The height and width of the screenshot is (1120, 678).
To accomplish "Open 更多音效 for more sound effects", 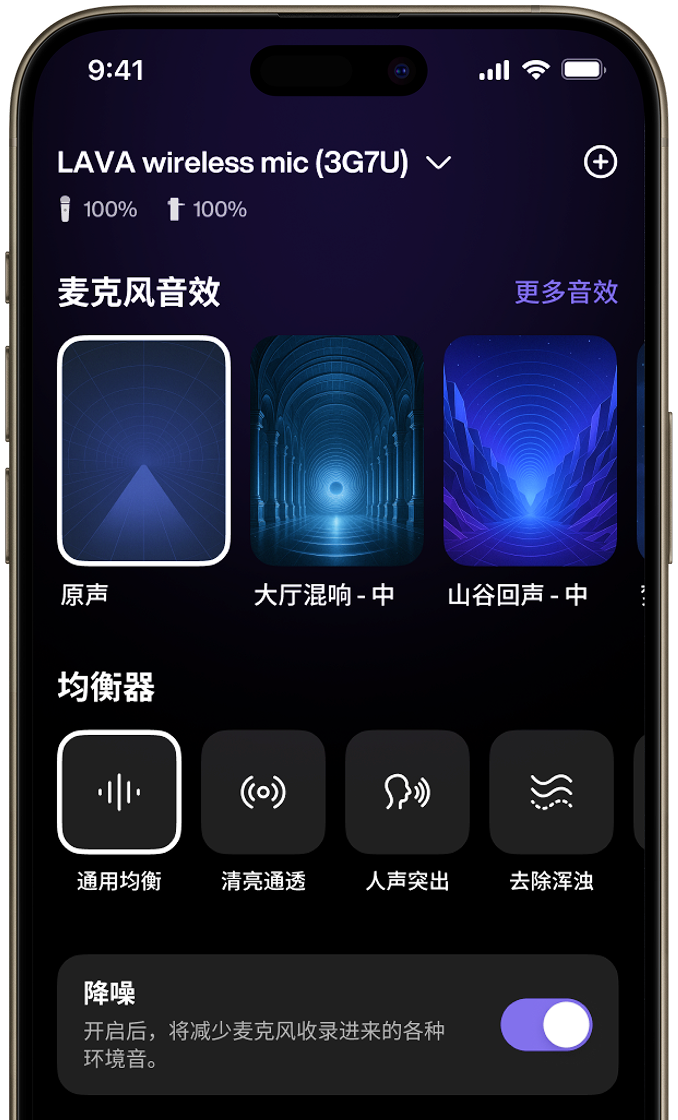I will coord(566,292).
